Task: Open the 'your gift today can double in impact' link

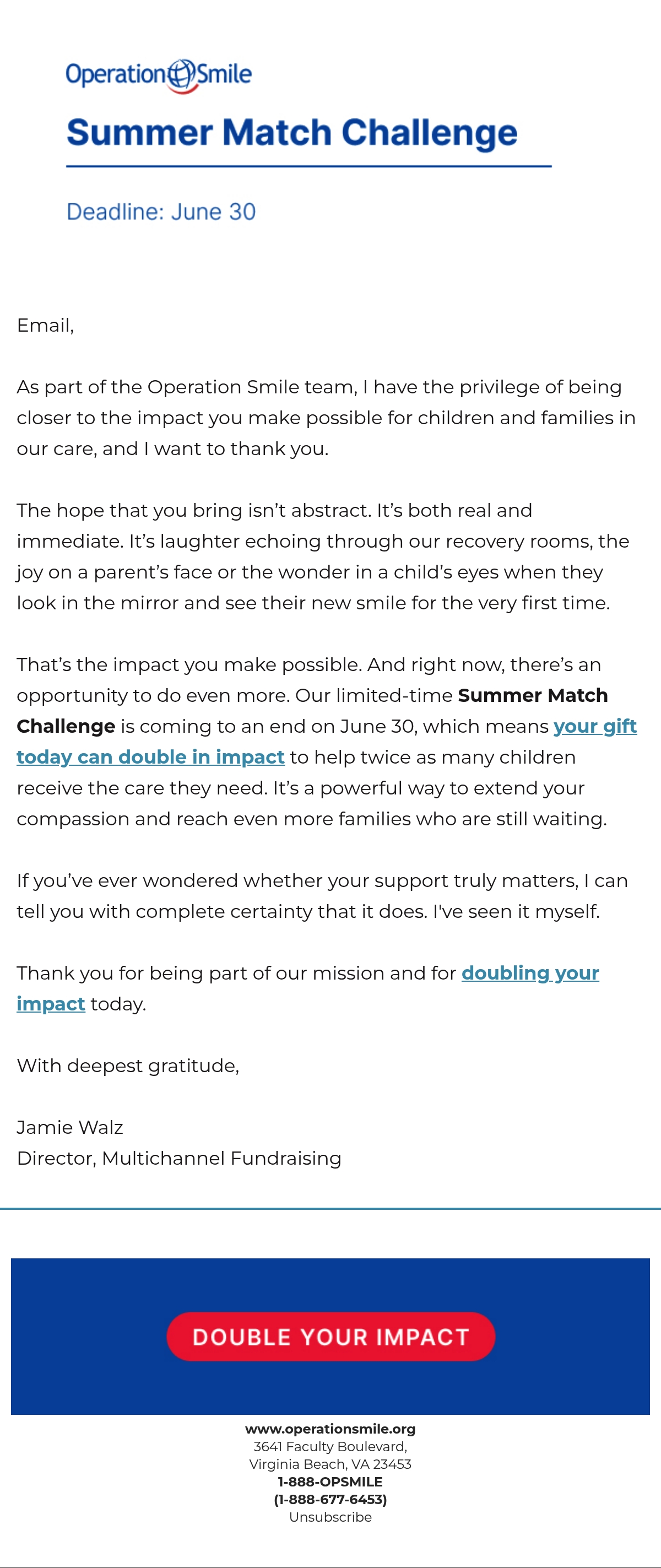Action: coord(150,756)
